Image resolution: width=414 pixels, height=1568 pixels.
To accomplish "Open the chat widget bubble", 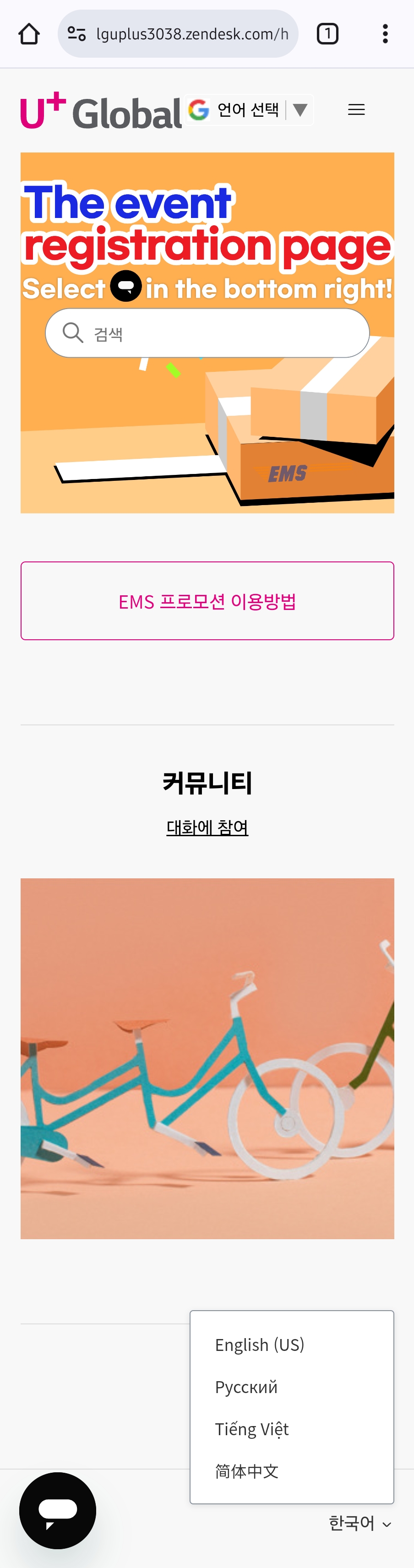I will pyautogui.click(x=58, y=1510).
